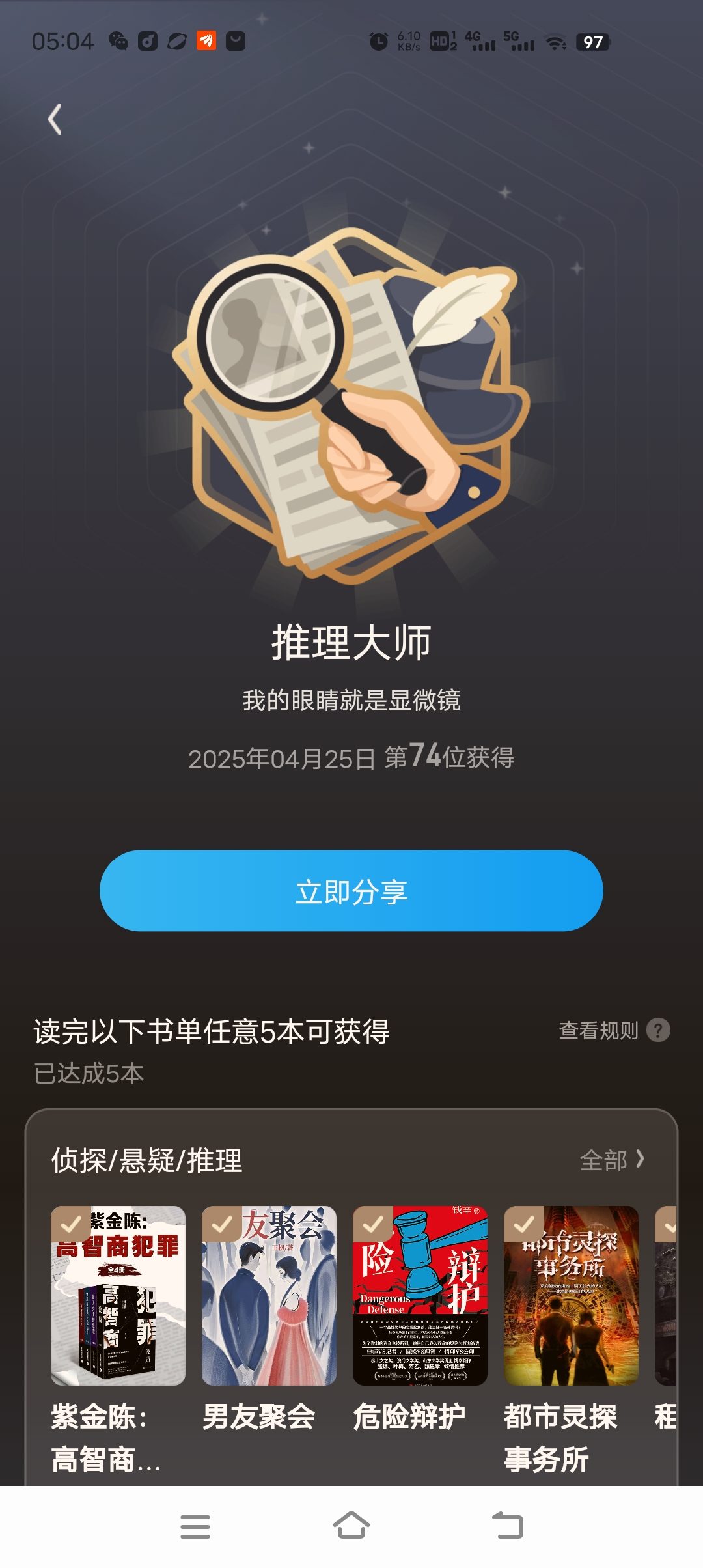Image resolution: width=703 pixels, height=1568 pixels.
Task: Tap the 立即分享 button
Action: click(x=351, y=890)
